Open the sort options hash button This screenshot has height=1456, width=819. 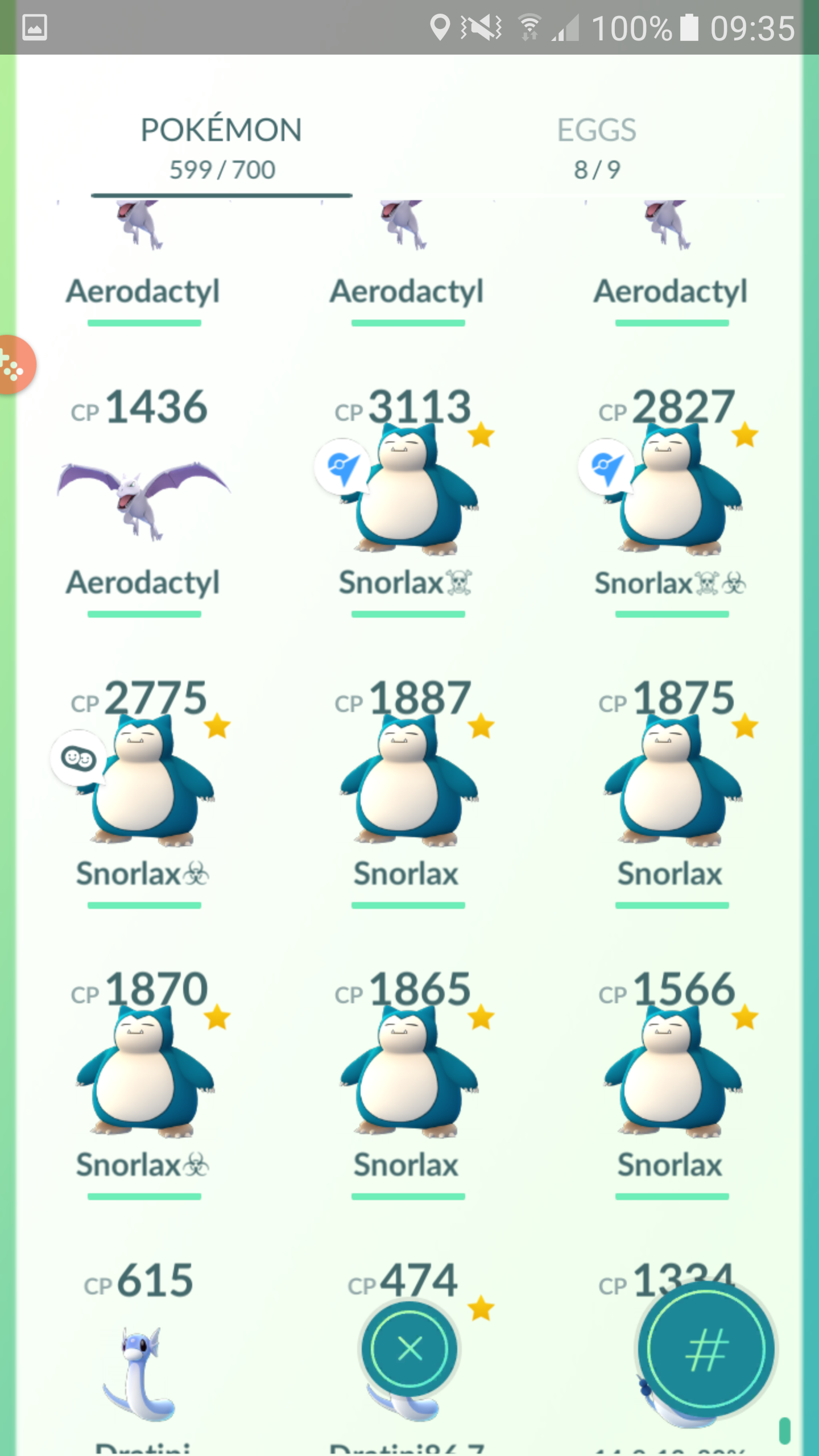pos(706,1349)
